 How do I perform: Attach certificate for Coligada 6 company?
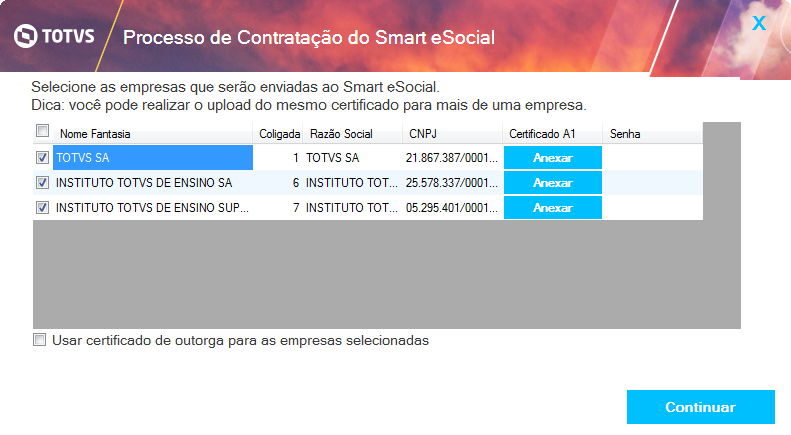click(552, 183)
